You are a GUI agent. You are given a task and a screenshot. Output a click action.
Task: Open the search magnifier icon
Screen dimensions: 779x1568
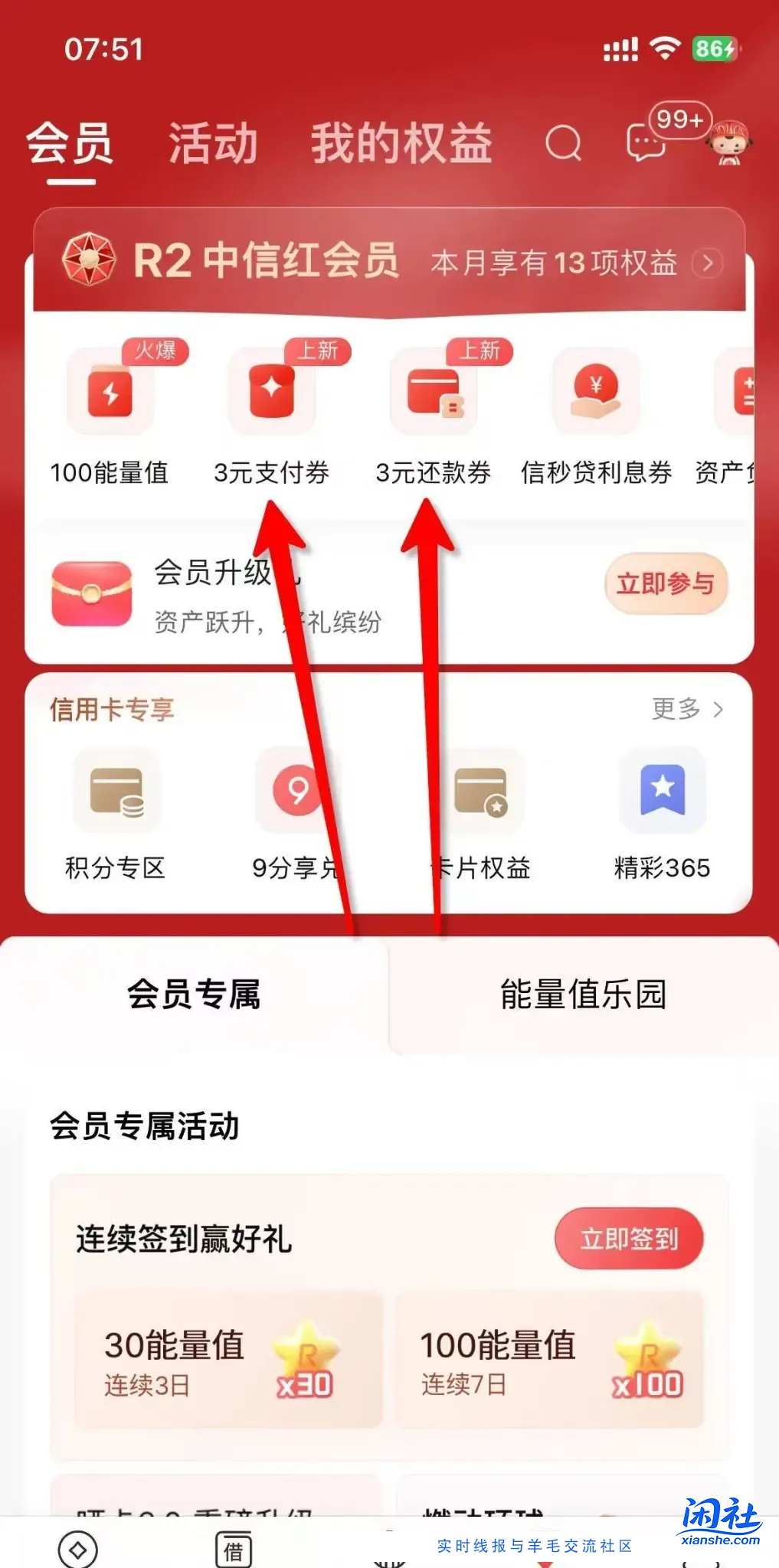click(565, 144)
